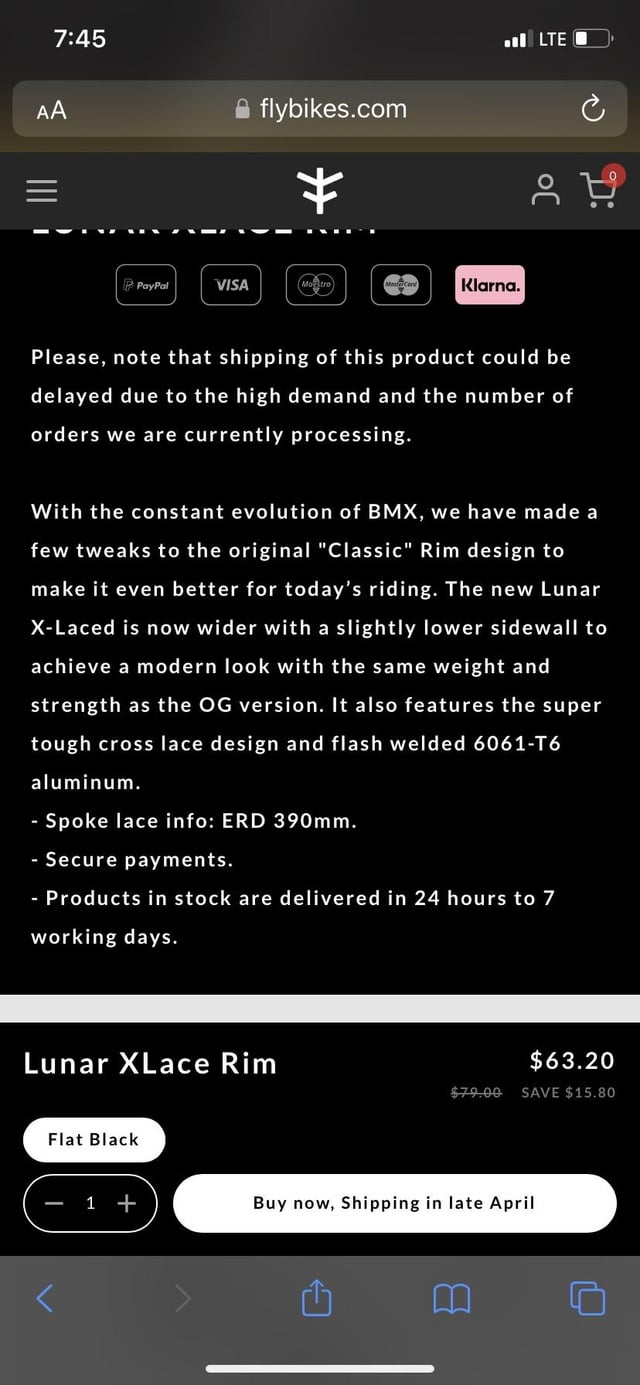
Task: Open the shopping cart
Action: pyautogui.click(x=599, y=188)
